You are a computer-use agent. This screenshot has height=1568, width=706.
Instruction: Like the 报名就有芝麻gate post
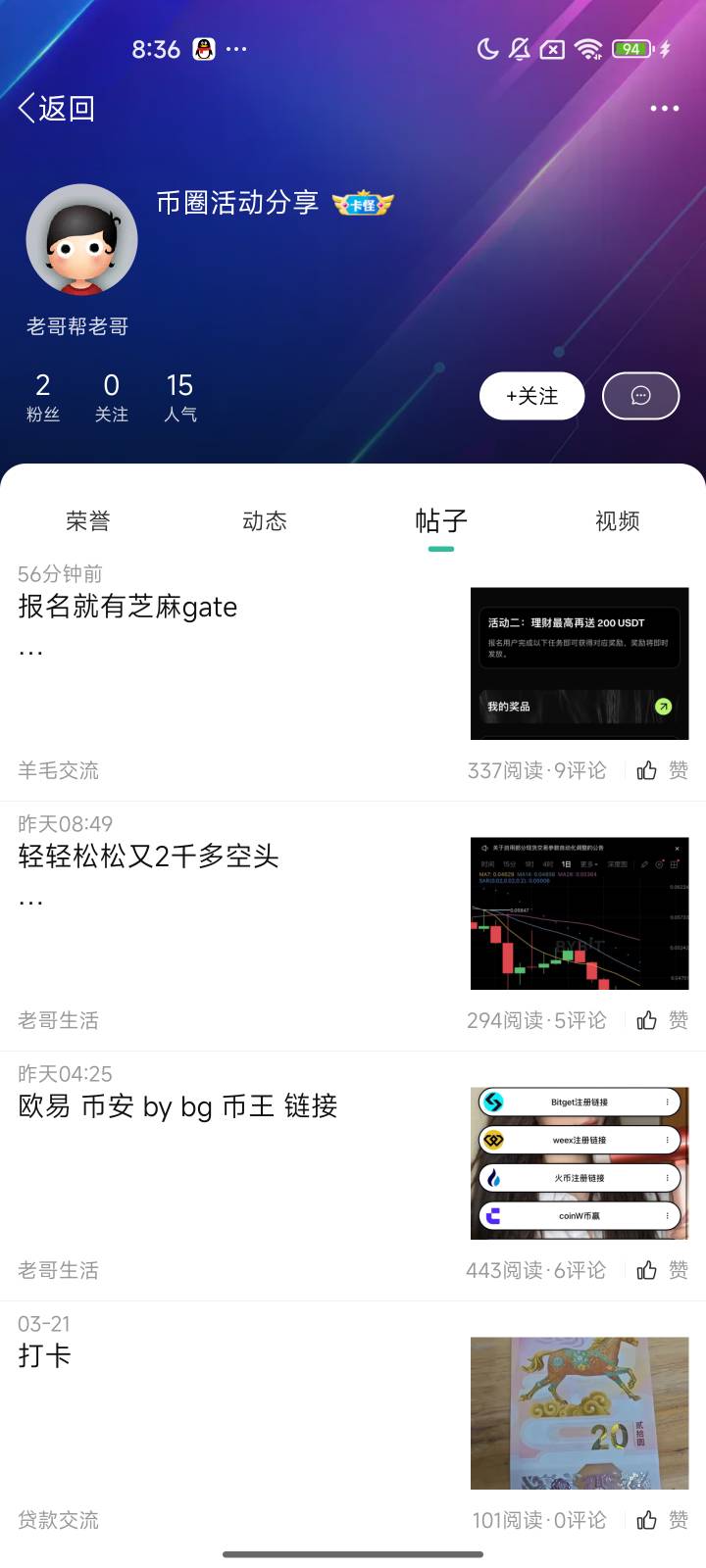663,770
